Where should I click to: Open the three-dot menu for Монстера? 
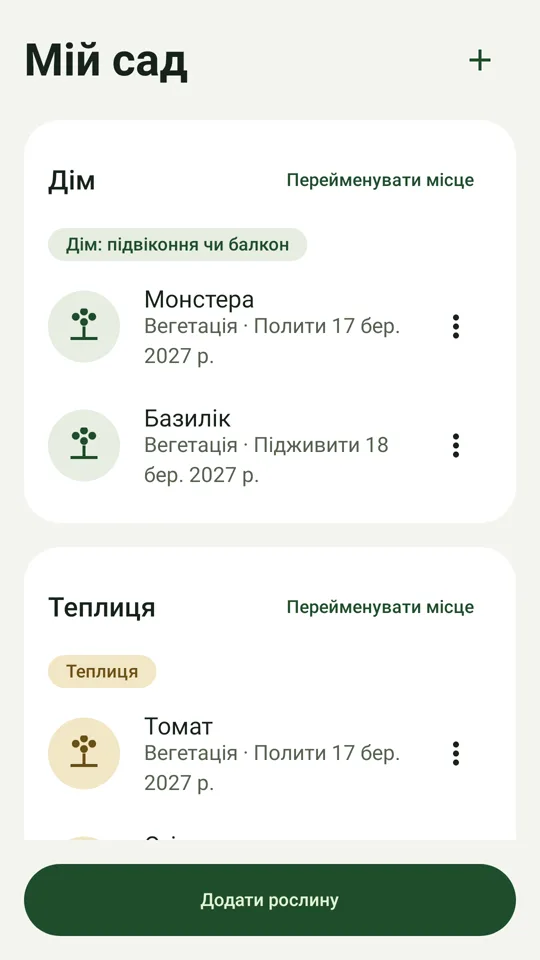click(456, 326)
